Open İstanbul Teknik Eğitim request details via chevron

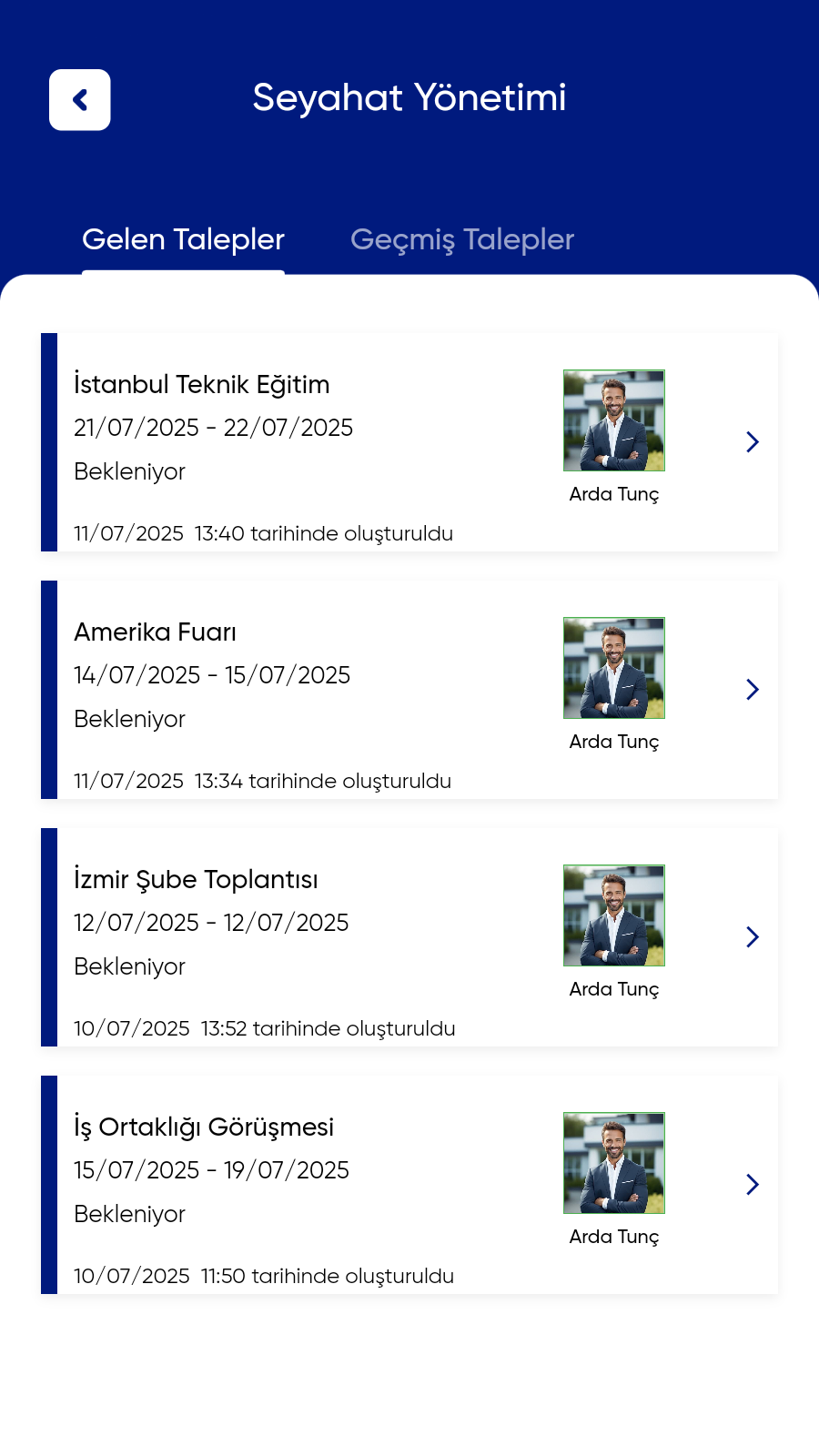[x=753, y=442]
